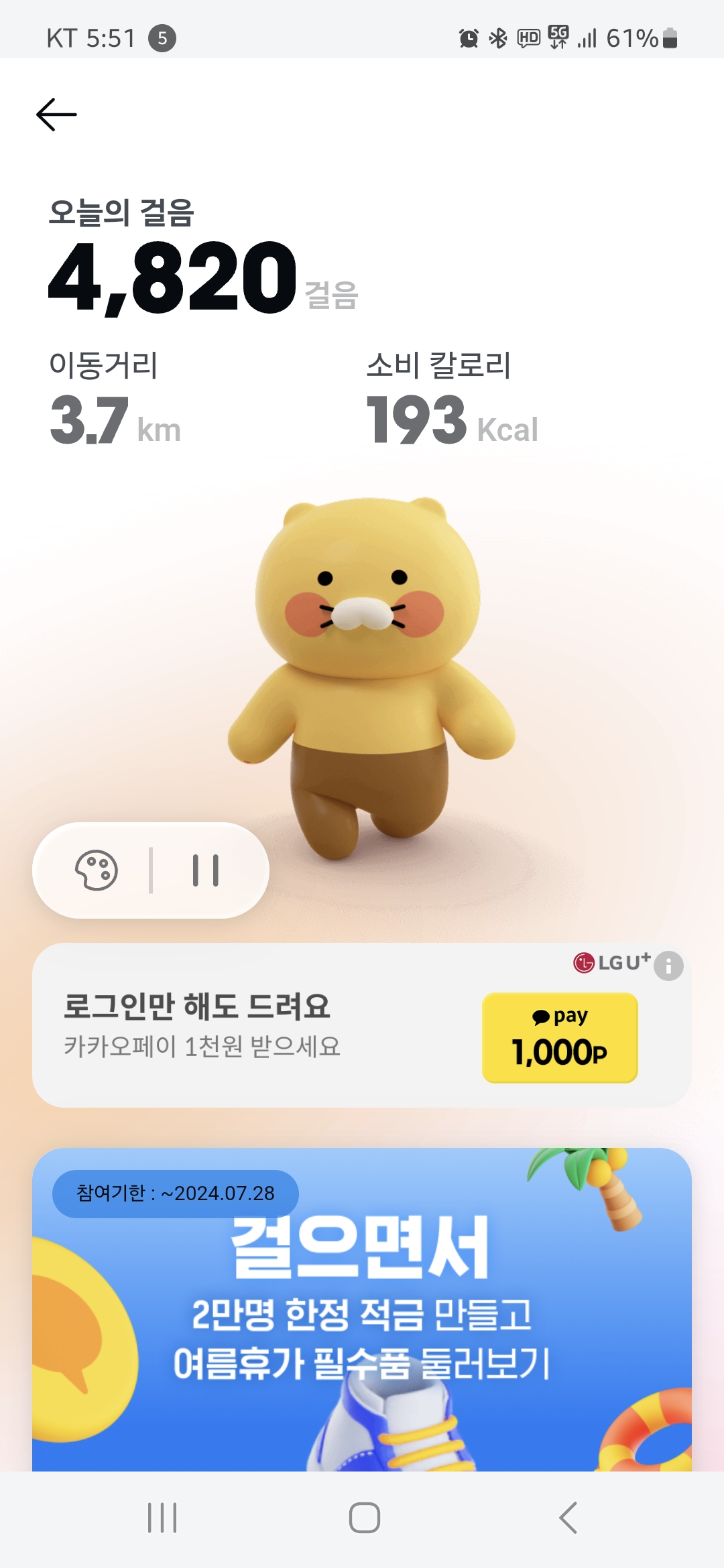Pause the walking character animation
This screenshot has height=1568, width=724.
pos(206,870)
